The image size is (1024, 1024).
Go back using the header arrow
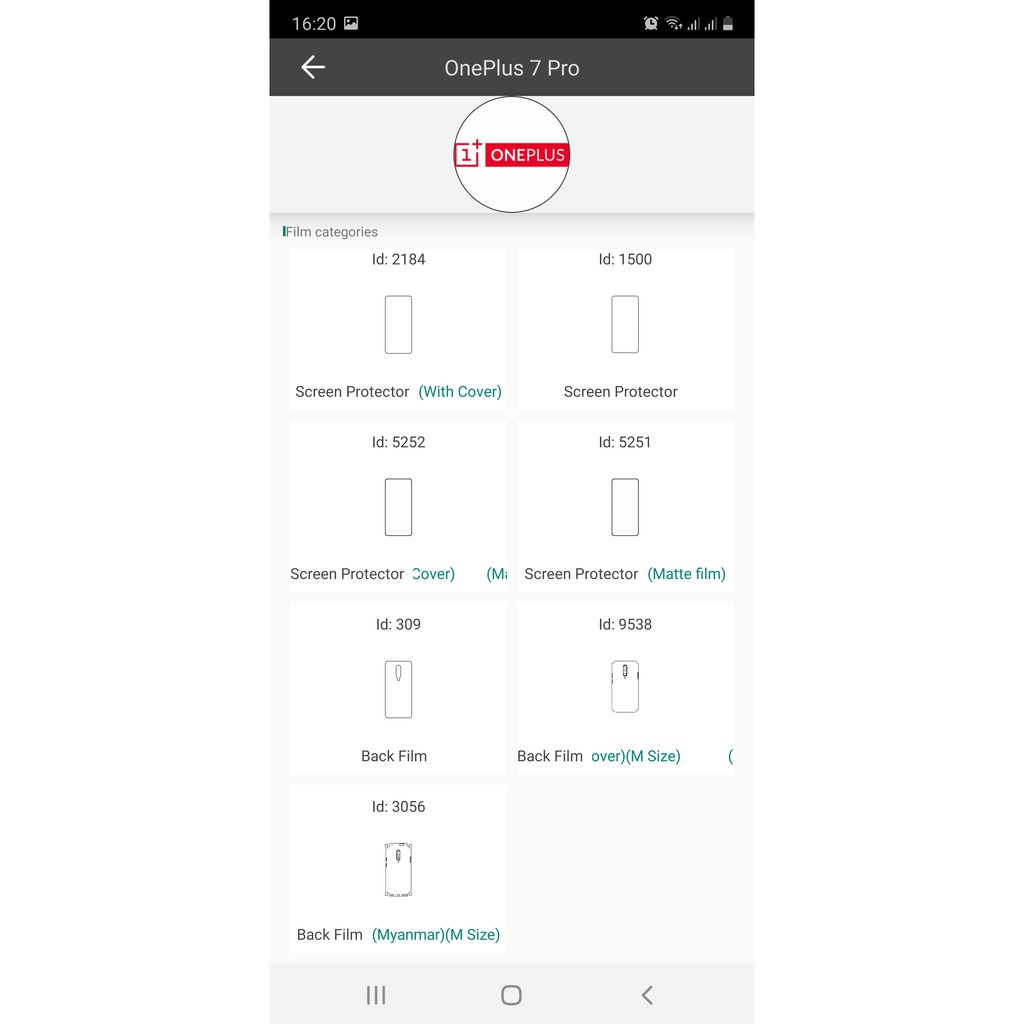(313, 67)
